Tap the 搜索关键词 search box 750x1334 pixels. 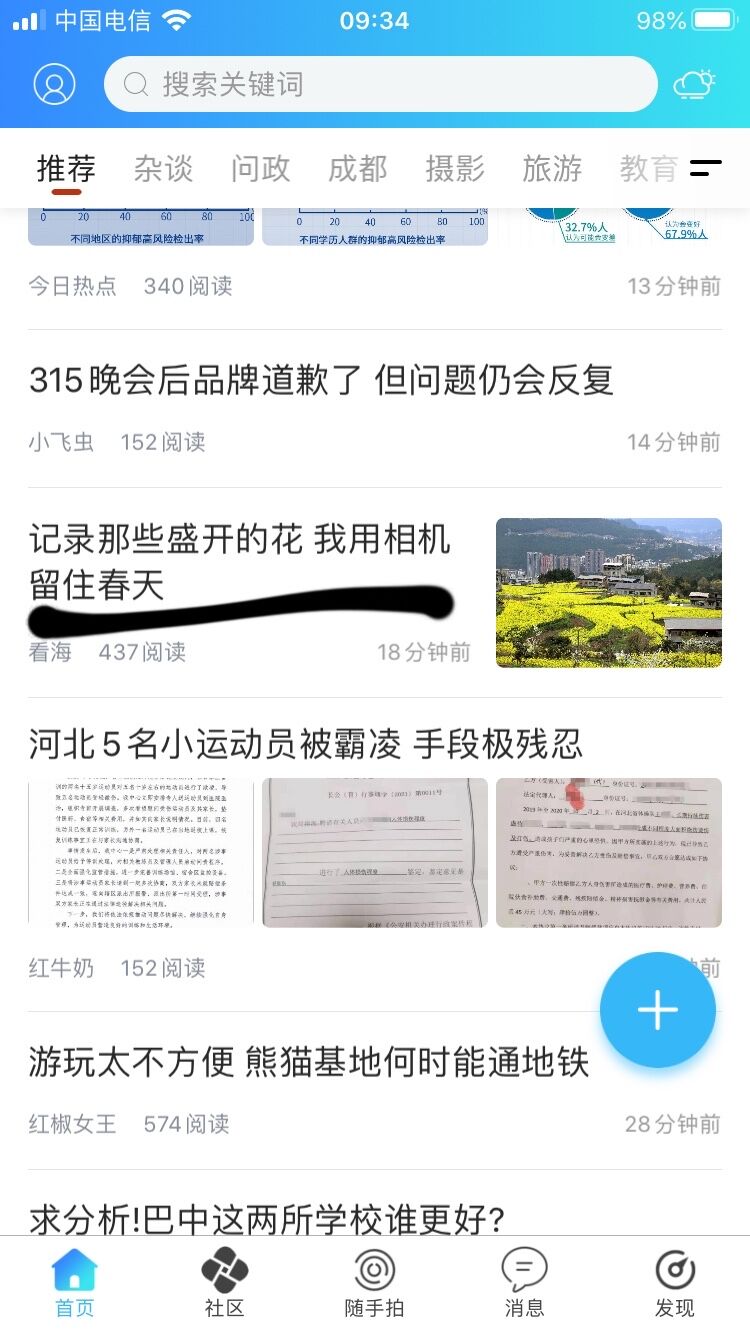tap(380, 84)
